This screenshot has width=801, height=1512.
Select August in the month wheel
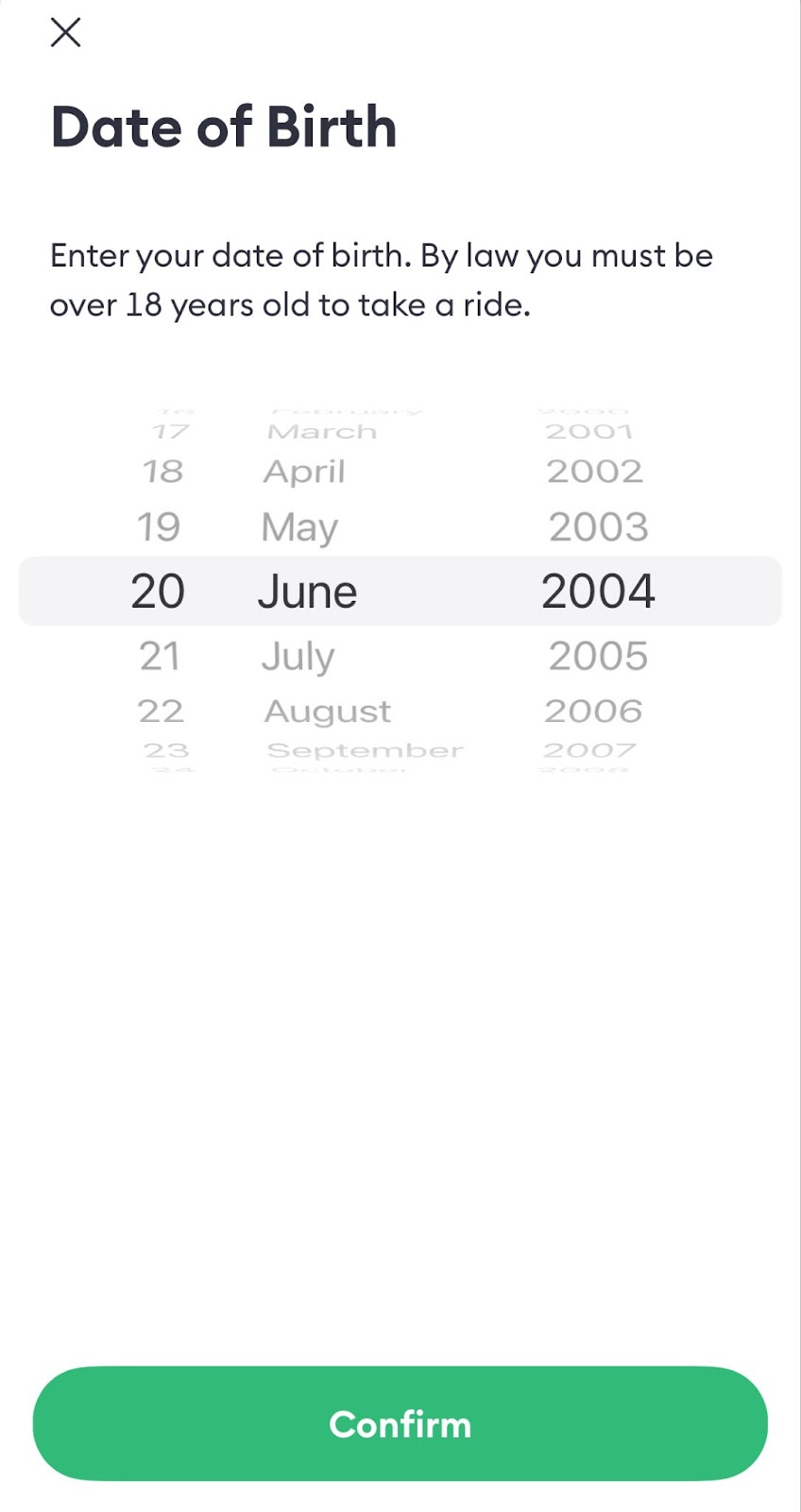328,711
